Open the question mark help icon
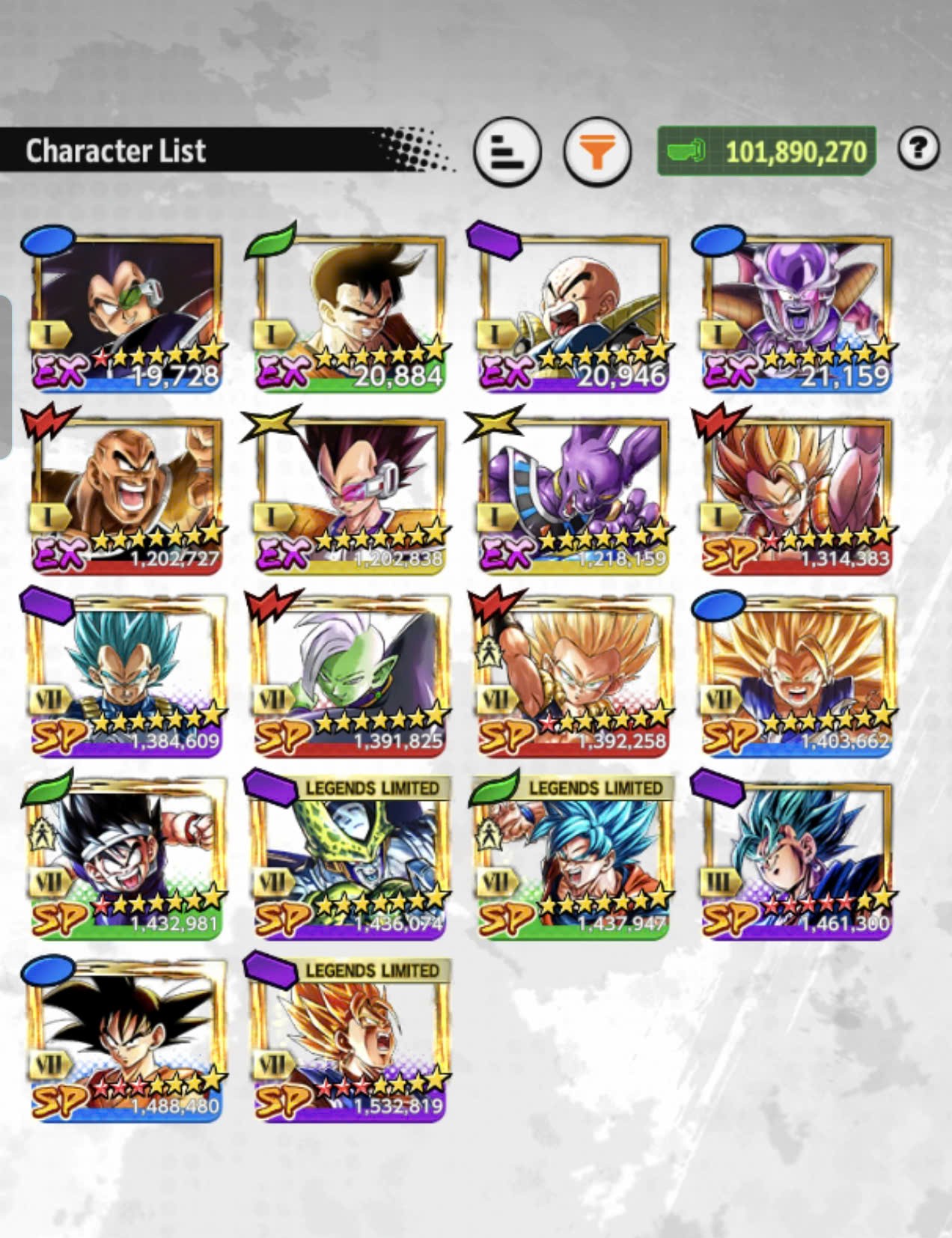952x1238 pixels. [x=918, y=148]
